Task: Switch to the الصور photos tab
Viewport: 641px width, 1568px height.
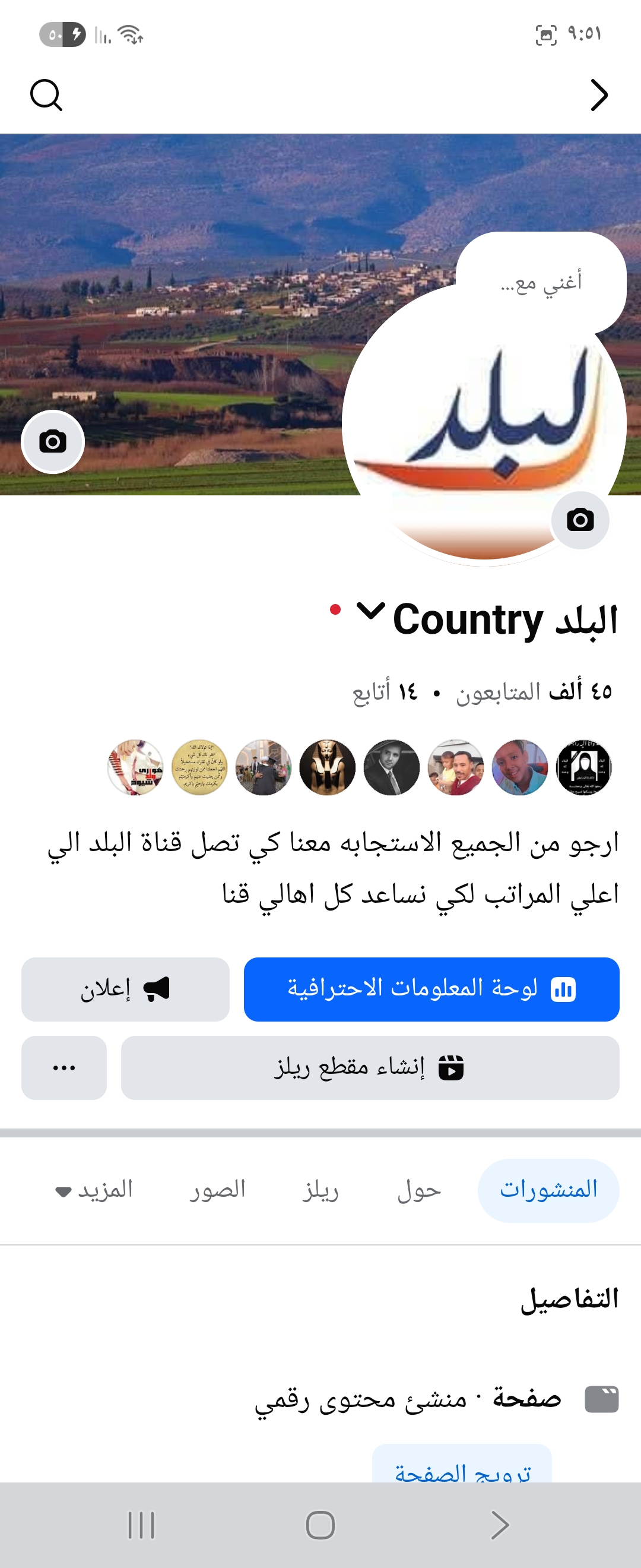Action: tap(218, 1190)
